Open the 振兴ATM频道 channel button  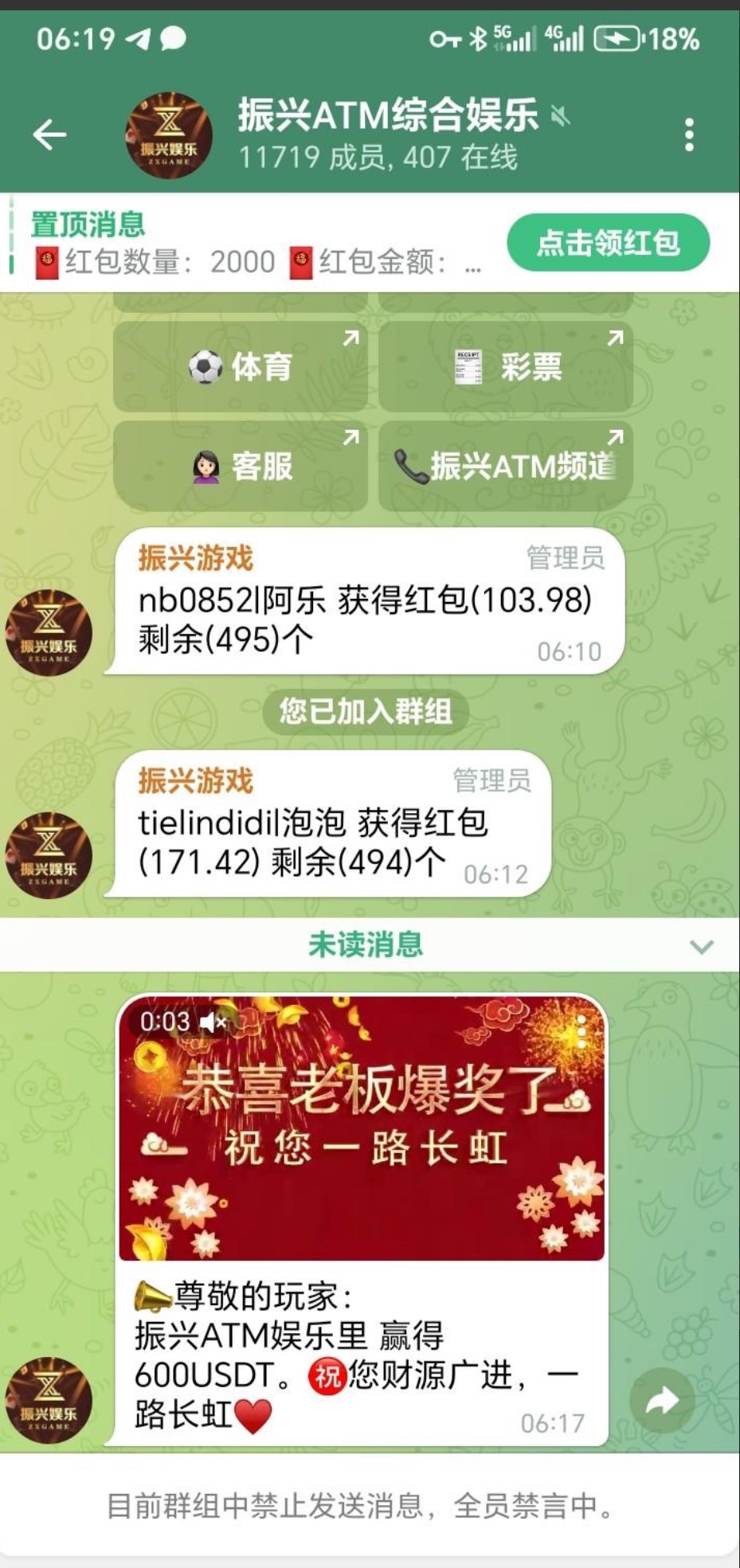click(506, 466)
